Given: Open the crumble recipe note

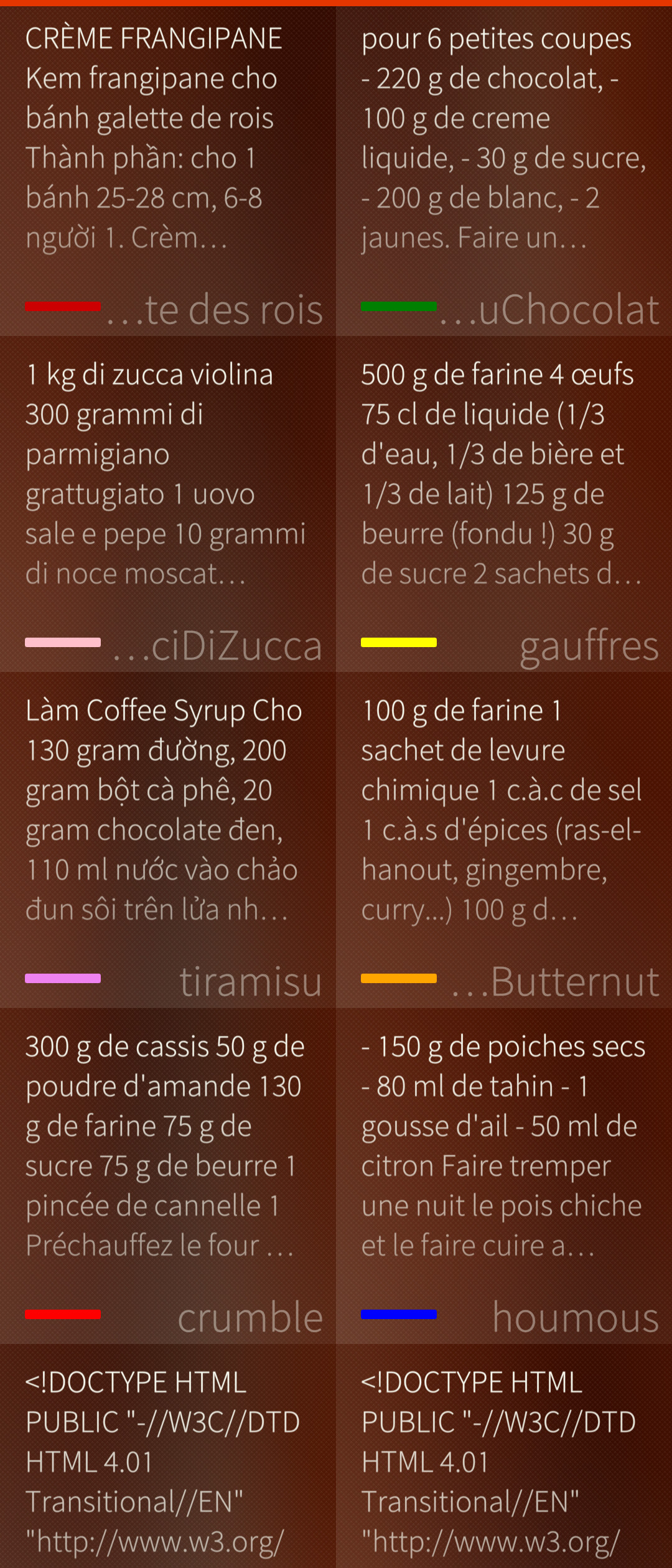Looking at the screenshot, I should click(x=168, y=1176).
